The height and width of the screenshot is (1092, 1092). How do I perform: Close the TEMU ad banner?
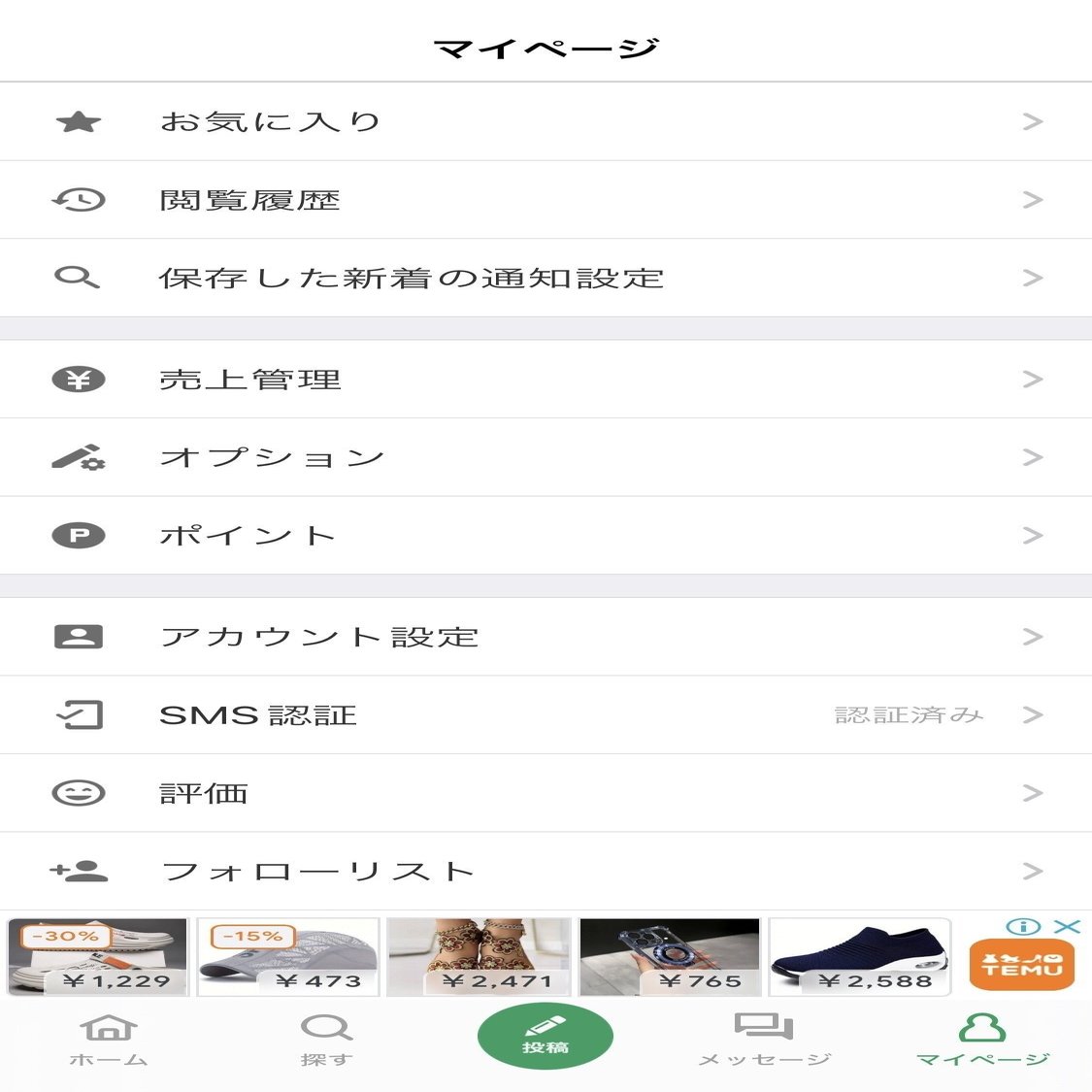pyautogui.click(x=1067, y=927)
